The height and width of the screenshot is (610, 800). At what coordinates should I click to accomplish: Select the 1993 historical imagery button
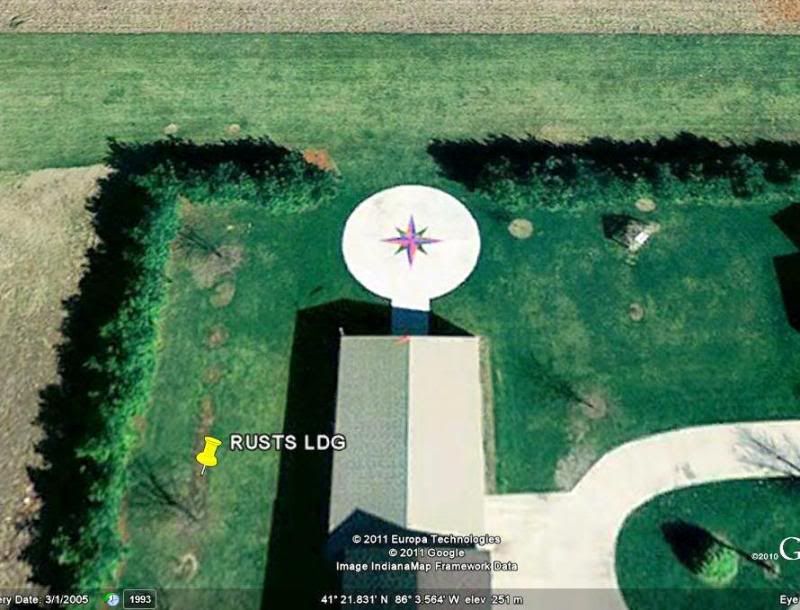(x=140, y=599)
